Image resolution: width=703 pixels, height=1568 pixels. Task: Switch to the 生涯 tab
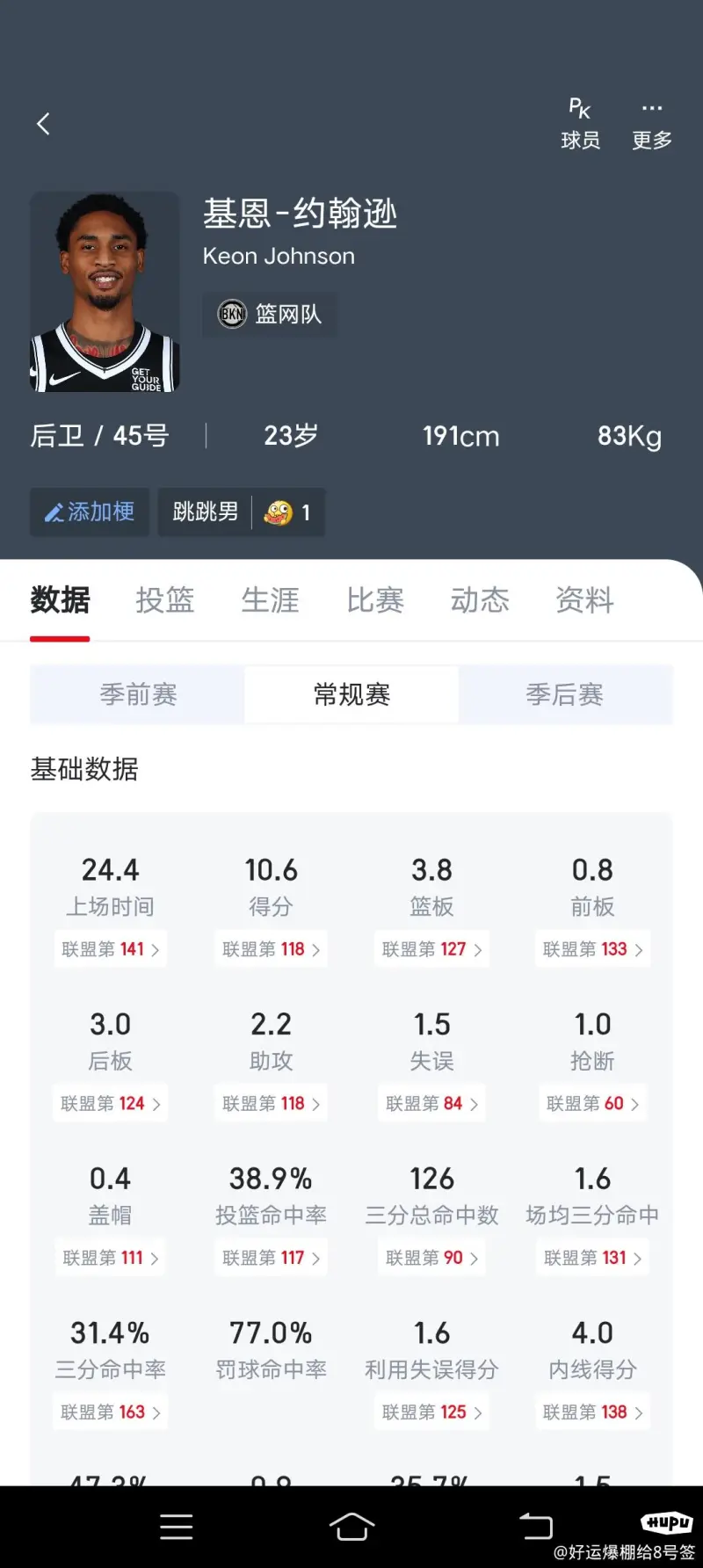click(x=270, y=600)
